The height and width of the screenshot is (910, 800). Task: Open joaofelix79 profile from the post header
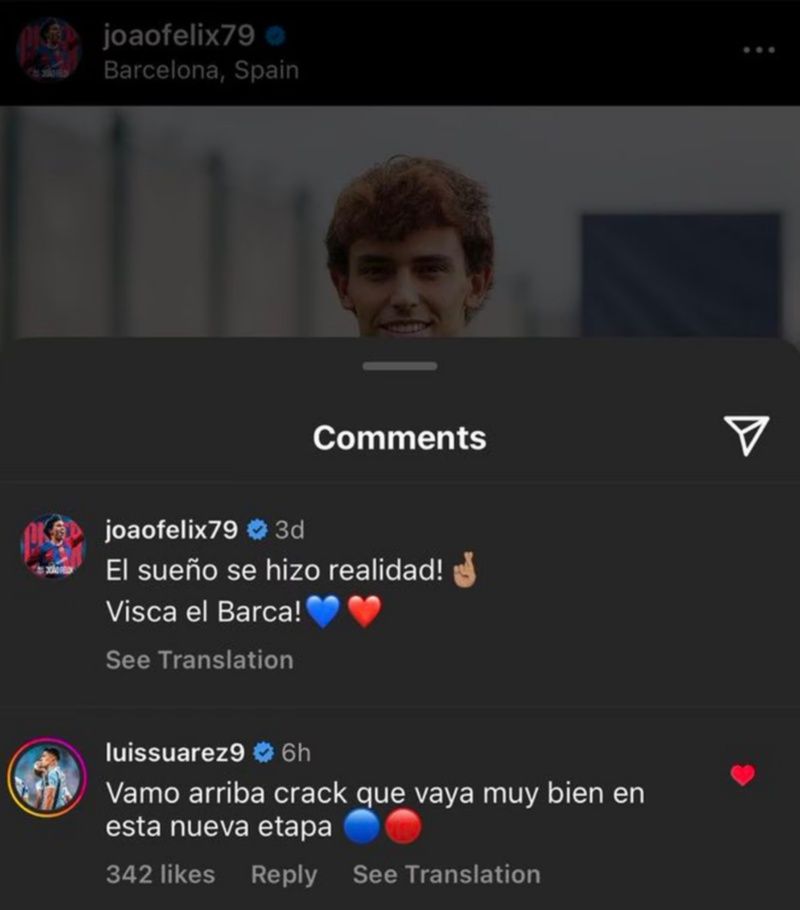178,35
